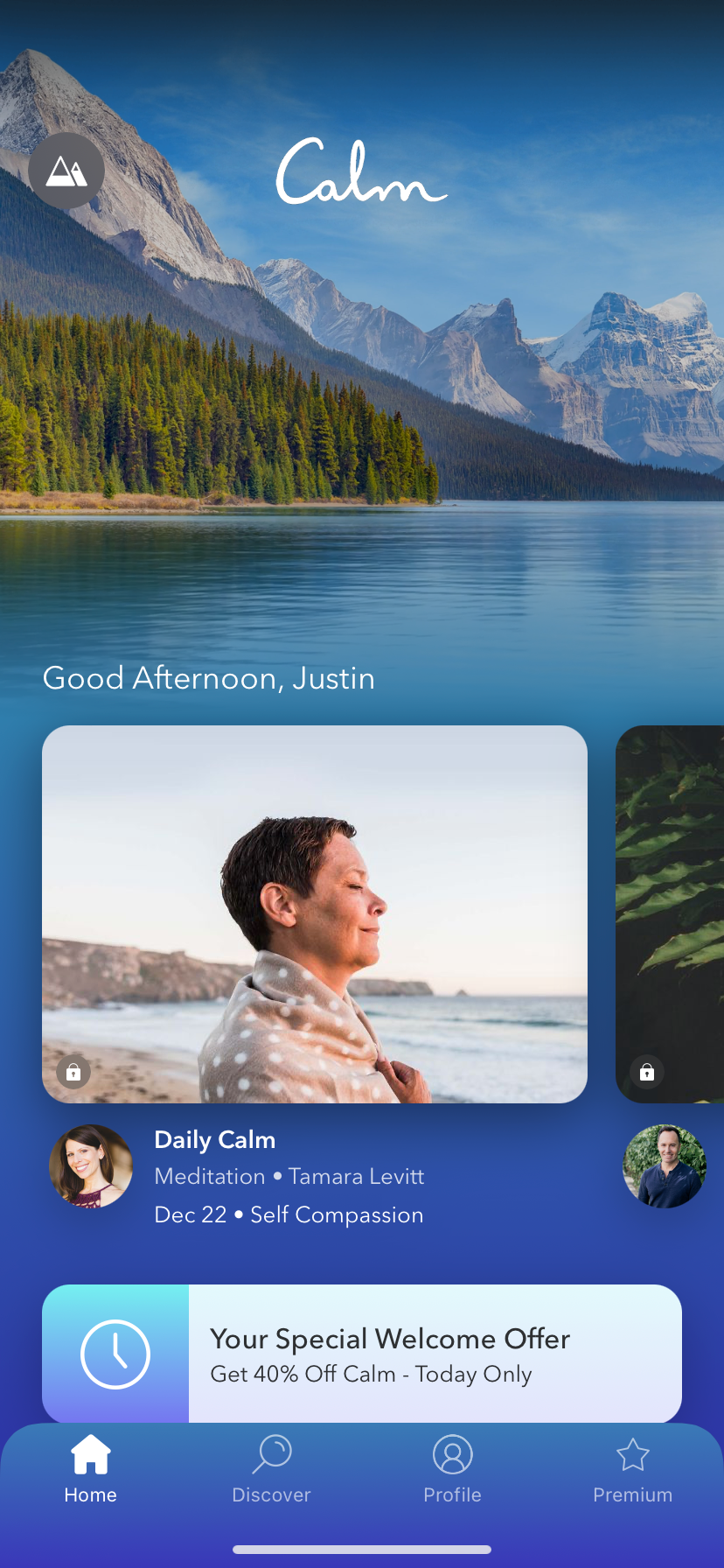Tap the lock badge on the partial right card
724x1568 pixels.
[x=647, y=1071]
